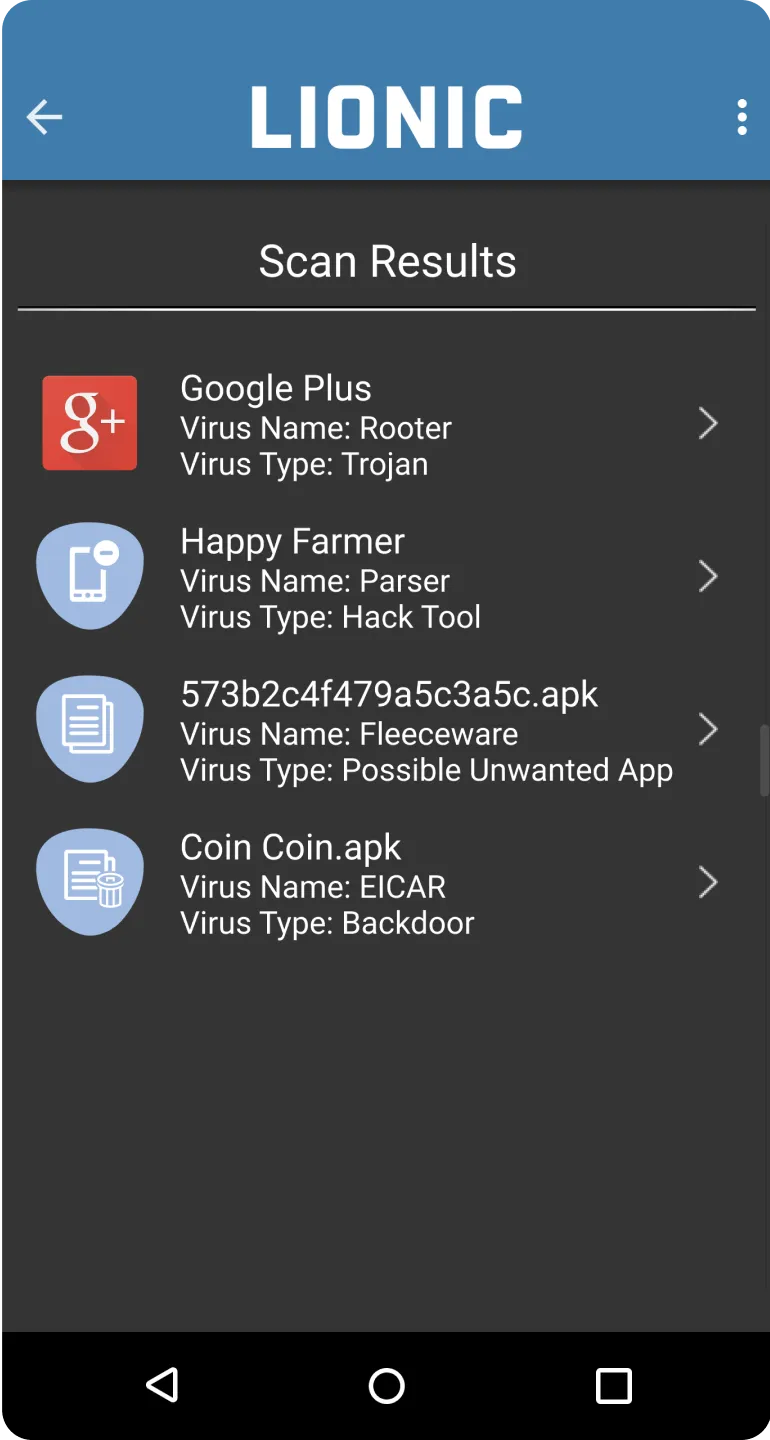Open the overflow menu
Image resolution: width=770 pixels, height=1440 pixels.
pyautogui.click(x=741, y=117)
